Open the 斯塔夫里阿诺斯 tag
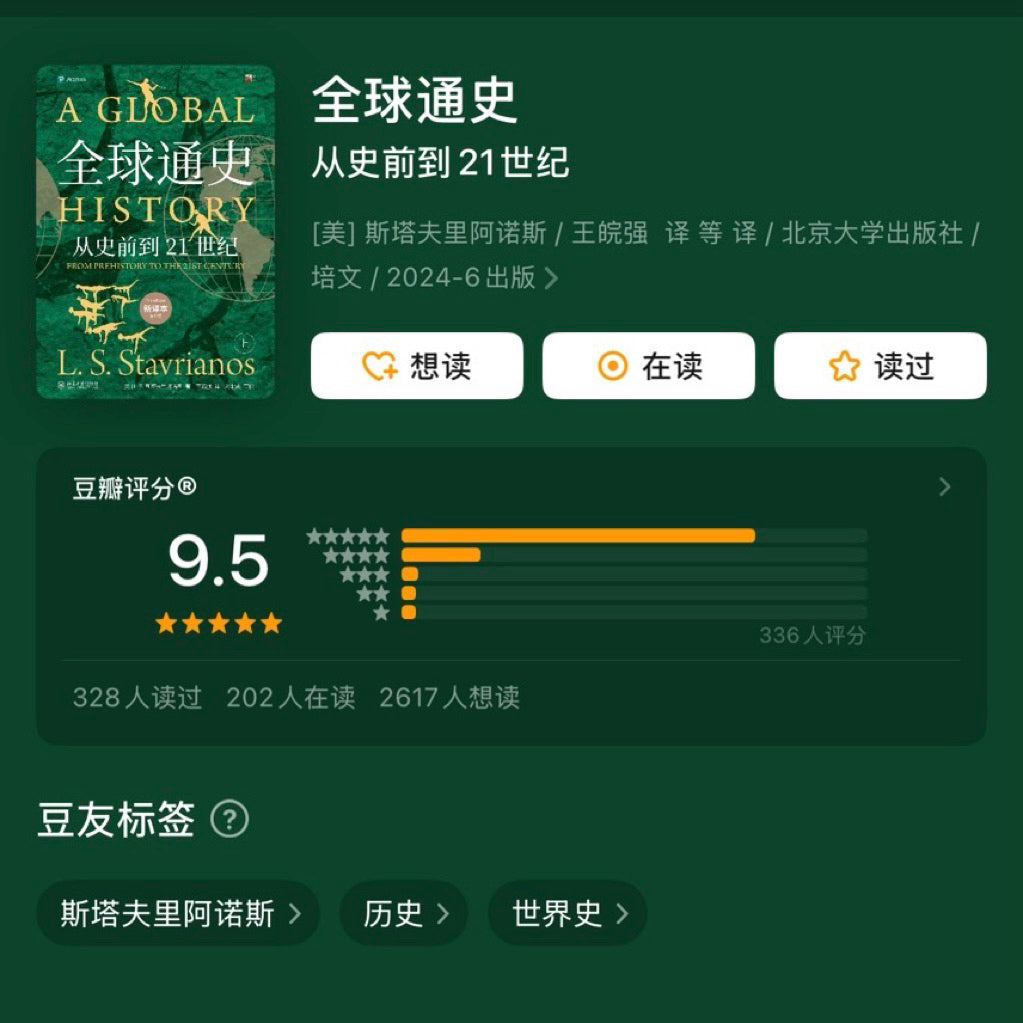The width and height of the screenshot is (1023, 1023). (178, 913)
